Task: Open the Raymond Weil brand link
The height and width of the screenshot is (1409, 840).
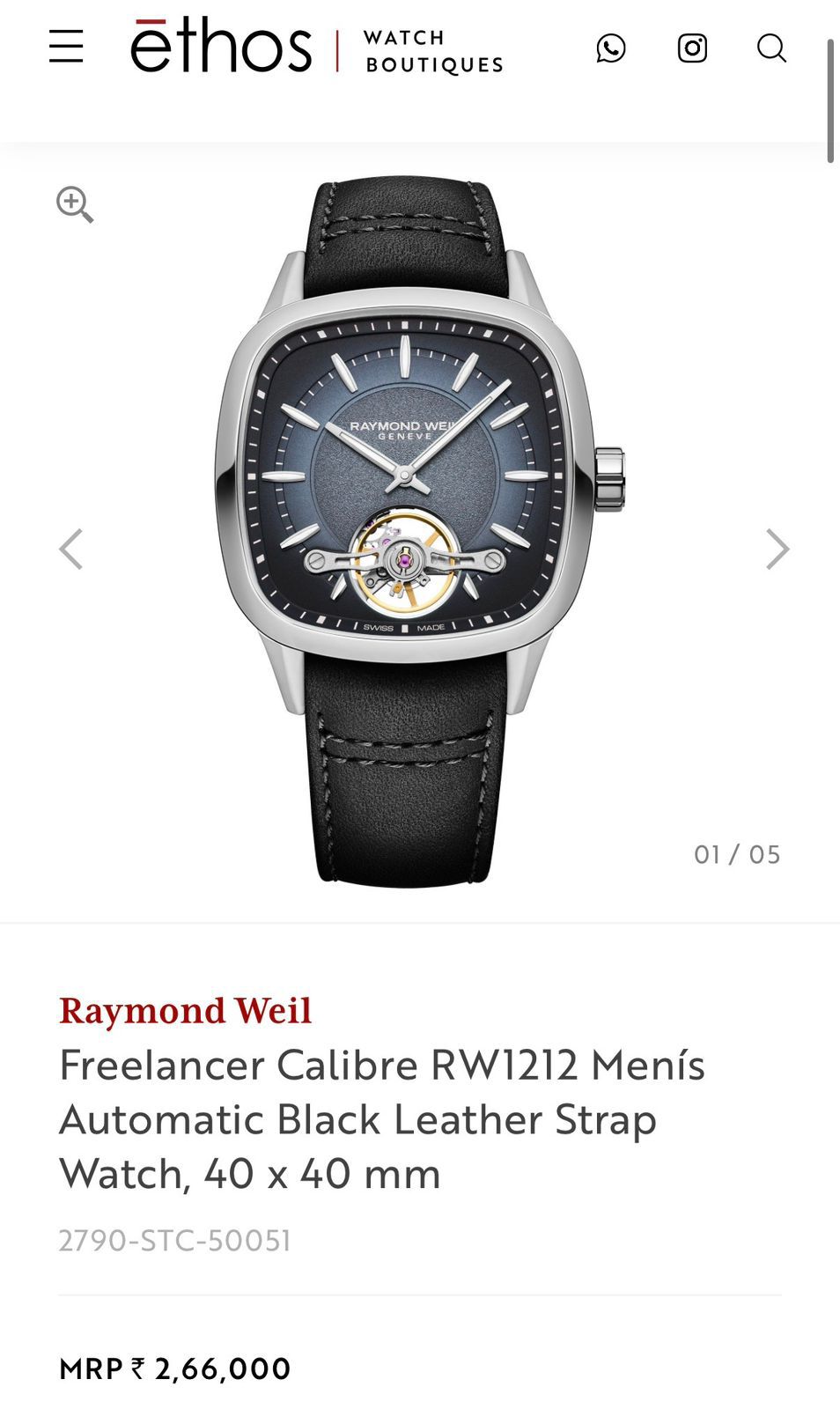Action: 185,1010
